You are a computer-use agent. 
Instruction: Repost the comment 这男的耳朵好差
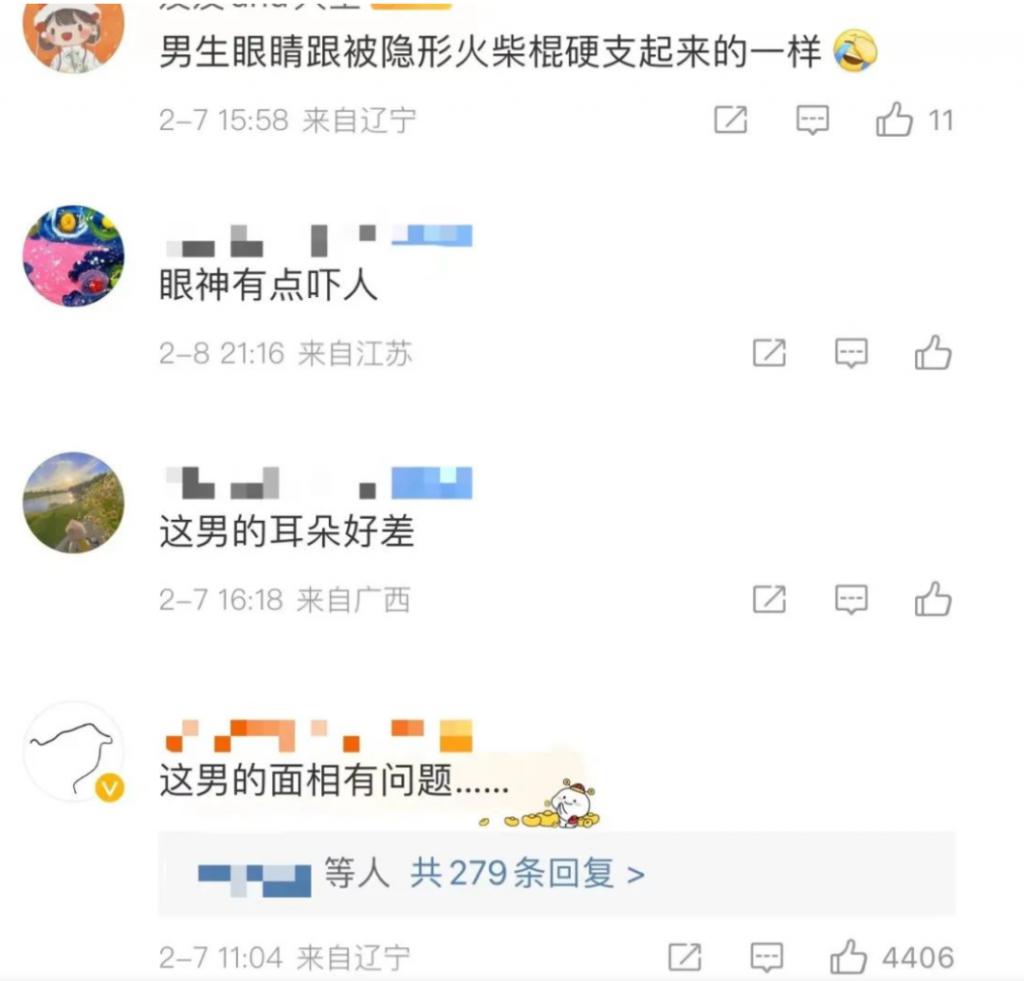(769, 599)
